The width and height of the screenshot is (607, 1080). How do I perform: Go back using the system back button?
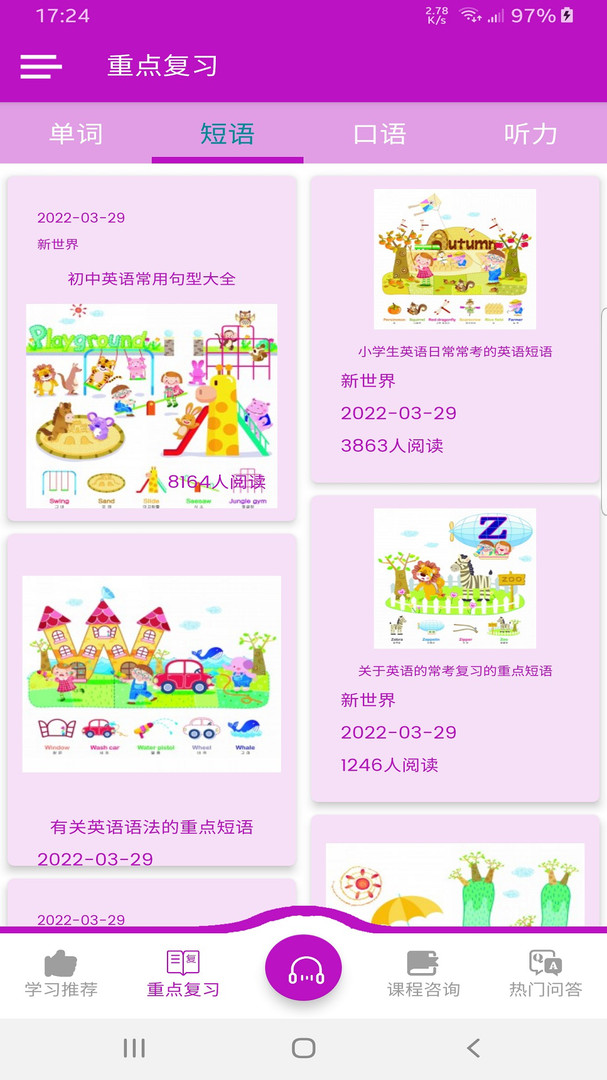[x=473, y=1048]
